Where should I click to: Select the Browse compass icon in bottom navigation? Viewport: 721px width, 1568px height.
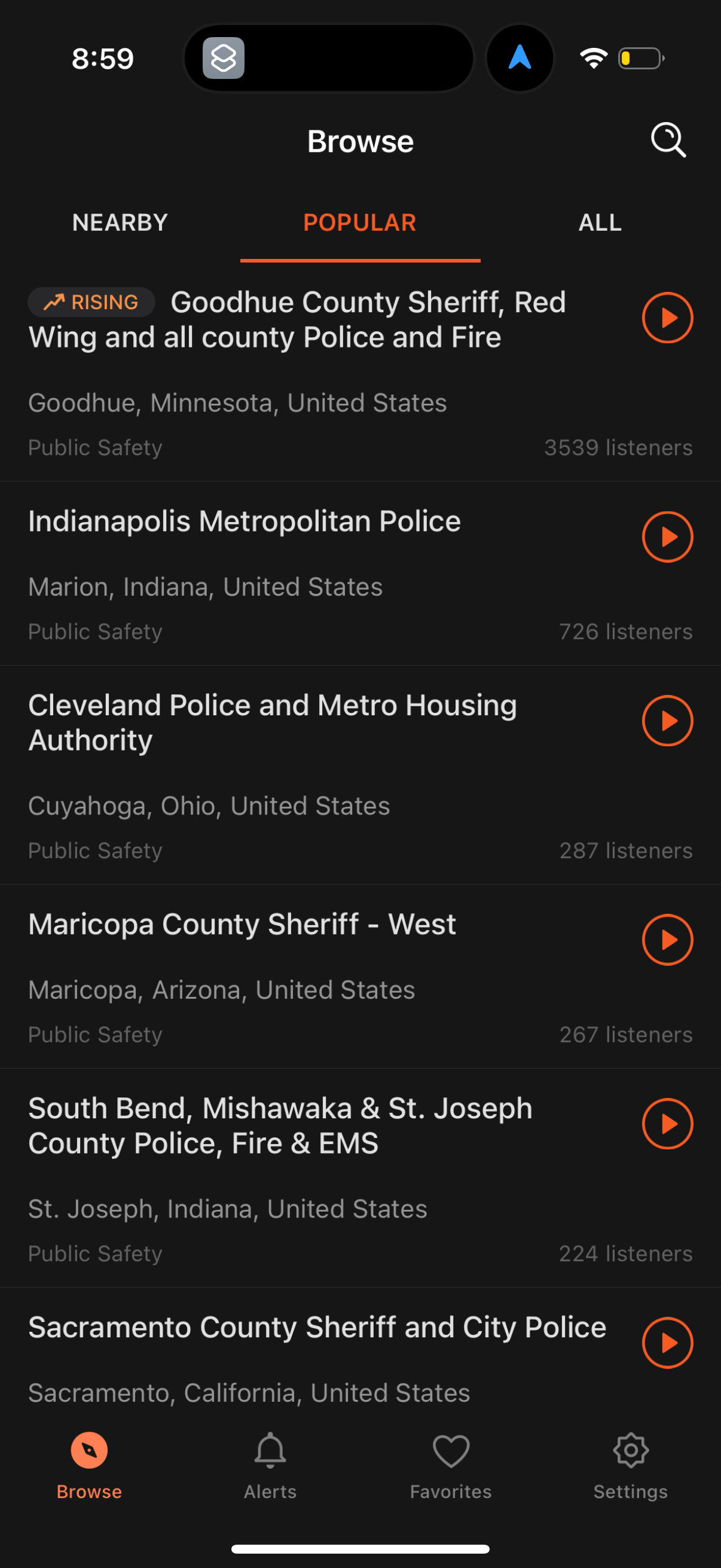pos(89,1455)
